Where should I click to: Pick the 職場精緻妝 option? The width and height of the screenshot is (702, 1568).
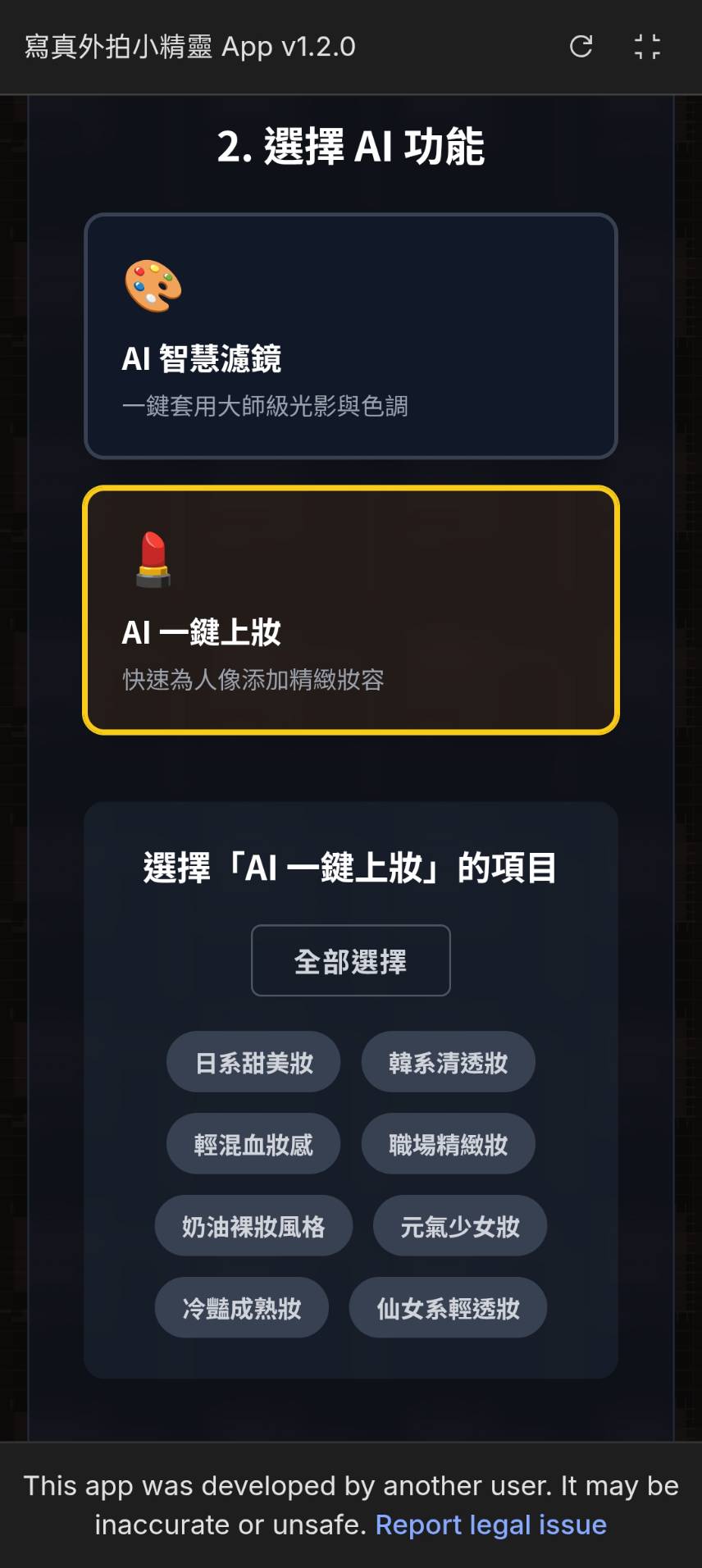point(448,1144)
